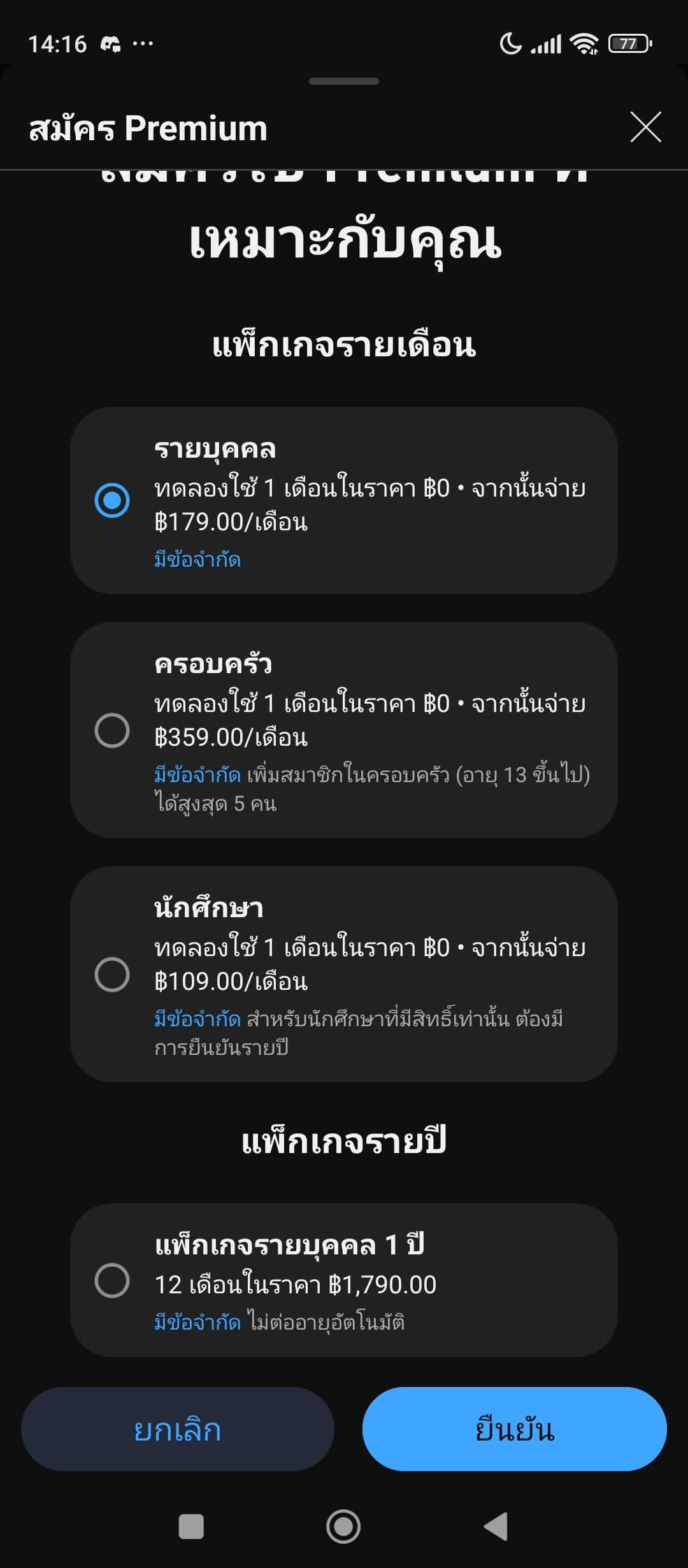This screenshot has width=688, height=1568.
Task: Confirm the plan with ยืนยัน
Action: pyautogui.click(x=514, y=1429)
